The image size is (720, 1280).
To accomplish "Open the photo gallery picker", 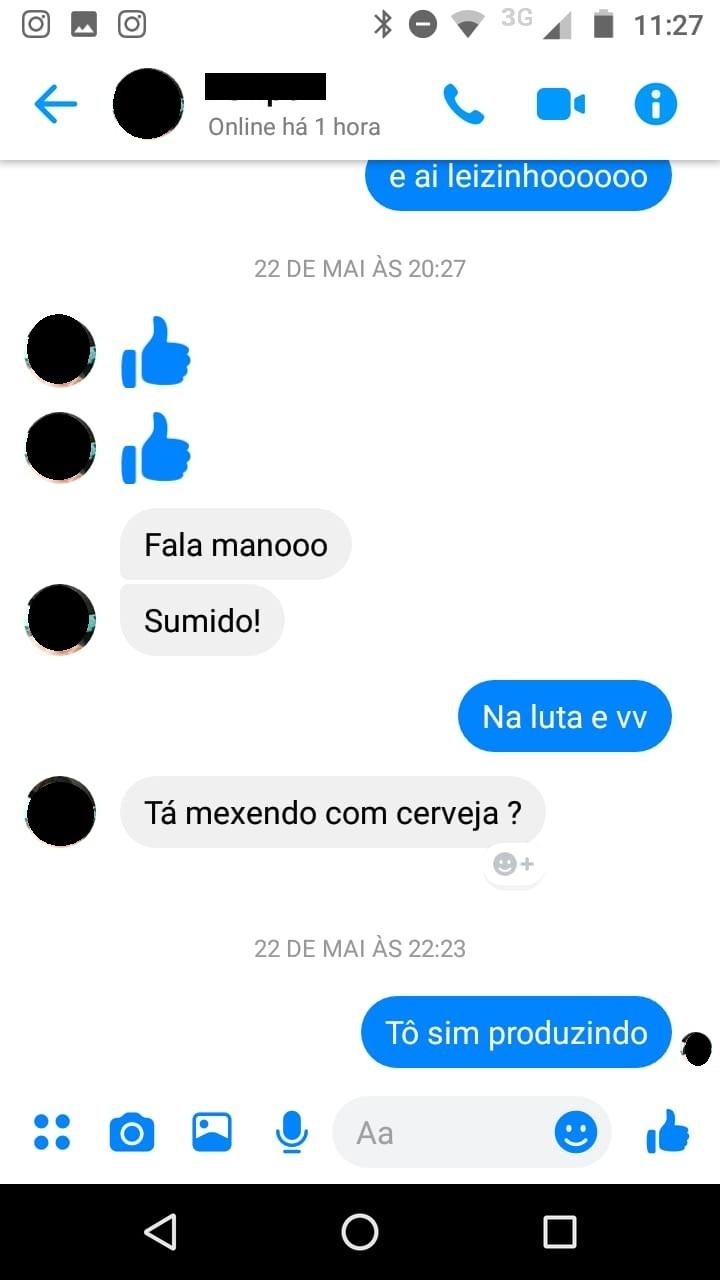I will click(x=212, y=1132).
